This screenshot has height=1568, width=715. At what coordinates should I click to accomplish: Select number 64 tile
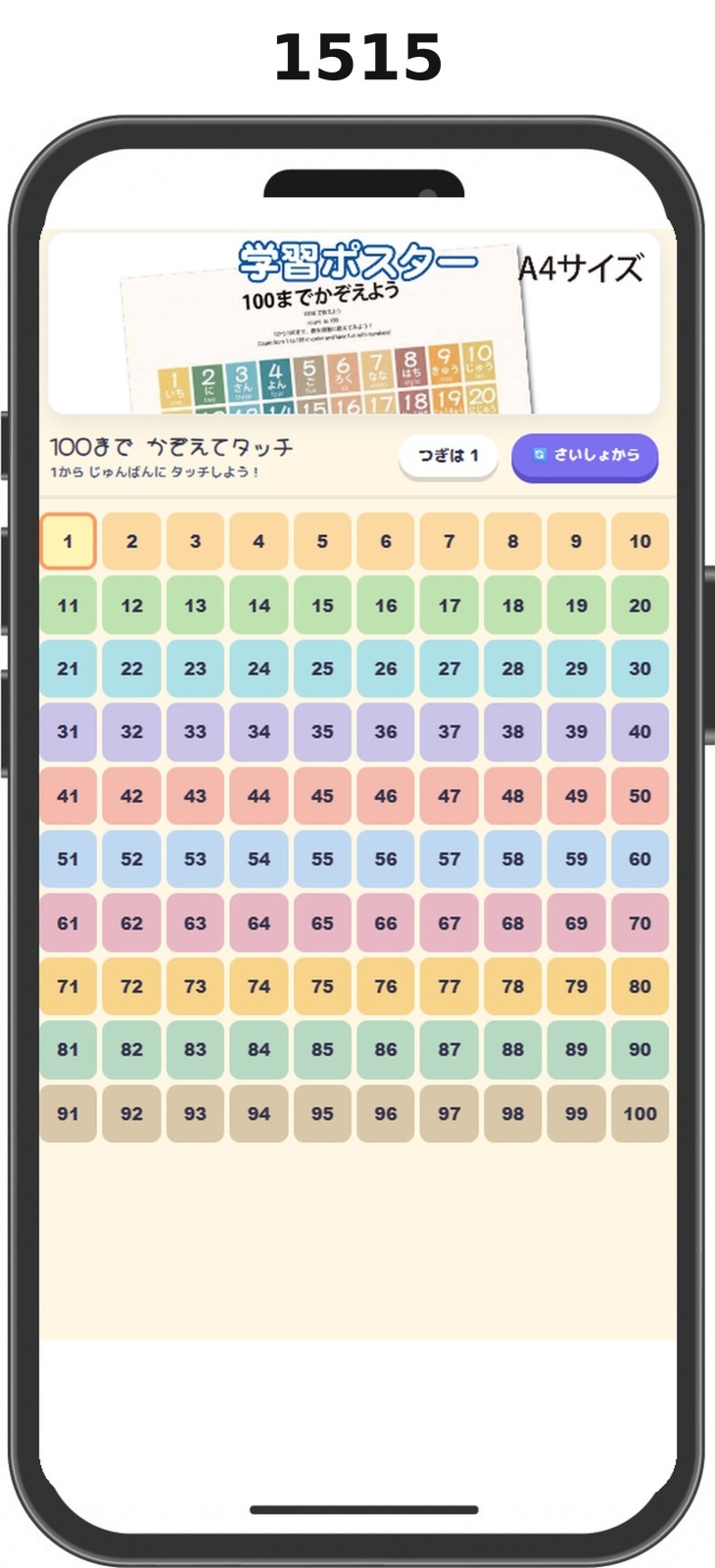click(x=259, y=923)
